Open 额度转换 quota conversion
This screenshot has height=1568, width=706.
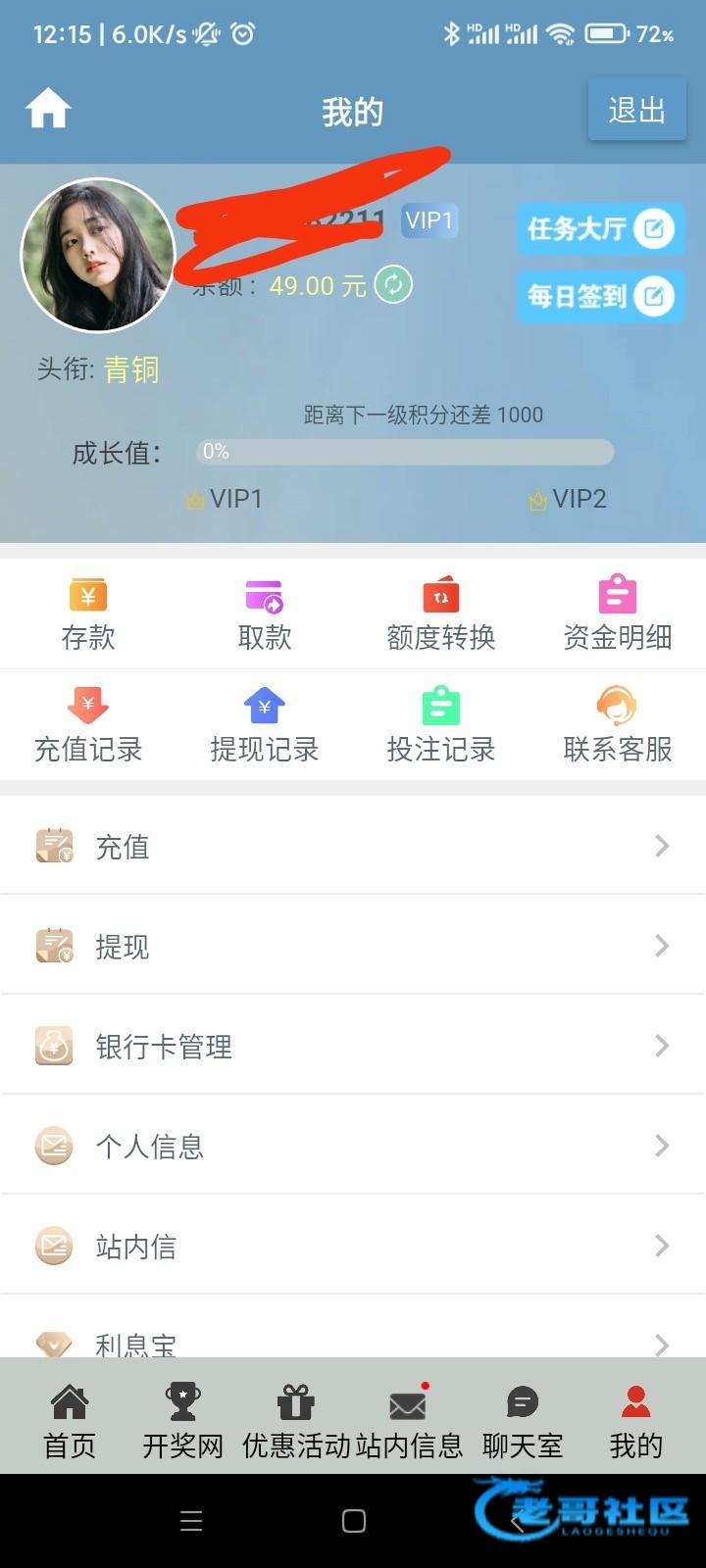pos(441,615)
